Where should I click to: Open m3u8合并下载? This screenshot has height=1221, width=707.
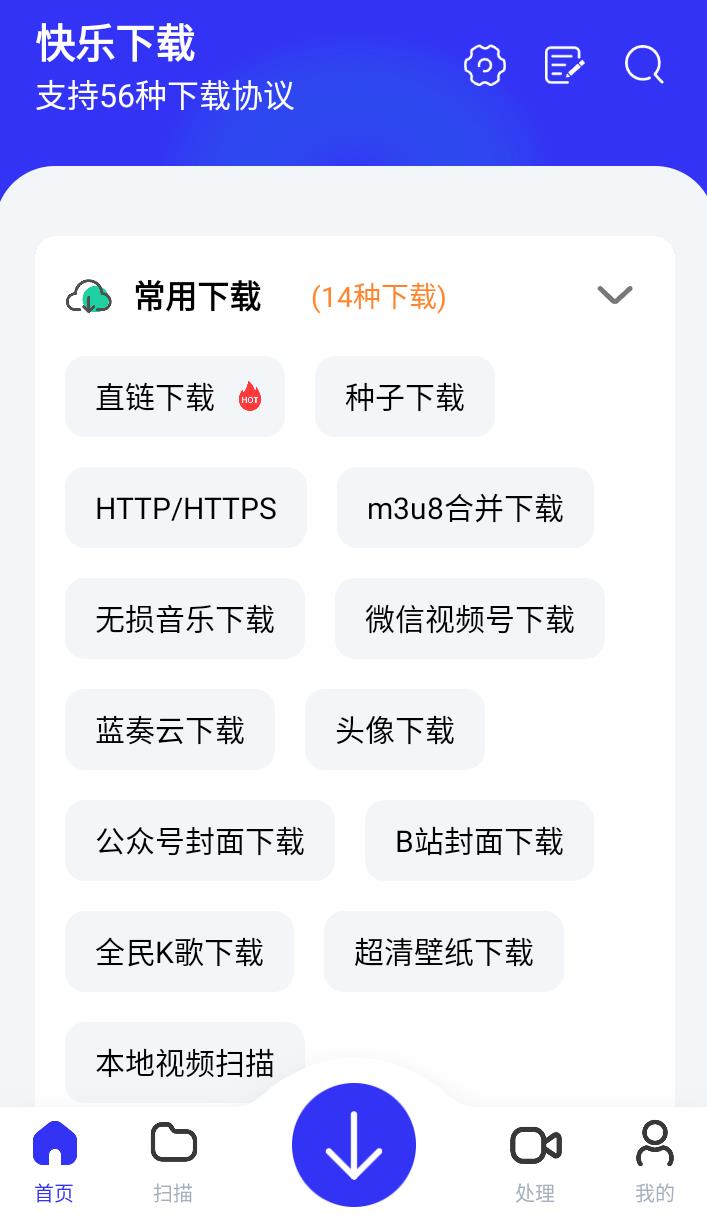click(x=465, y=508)
